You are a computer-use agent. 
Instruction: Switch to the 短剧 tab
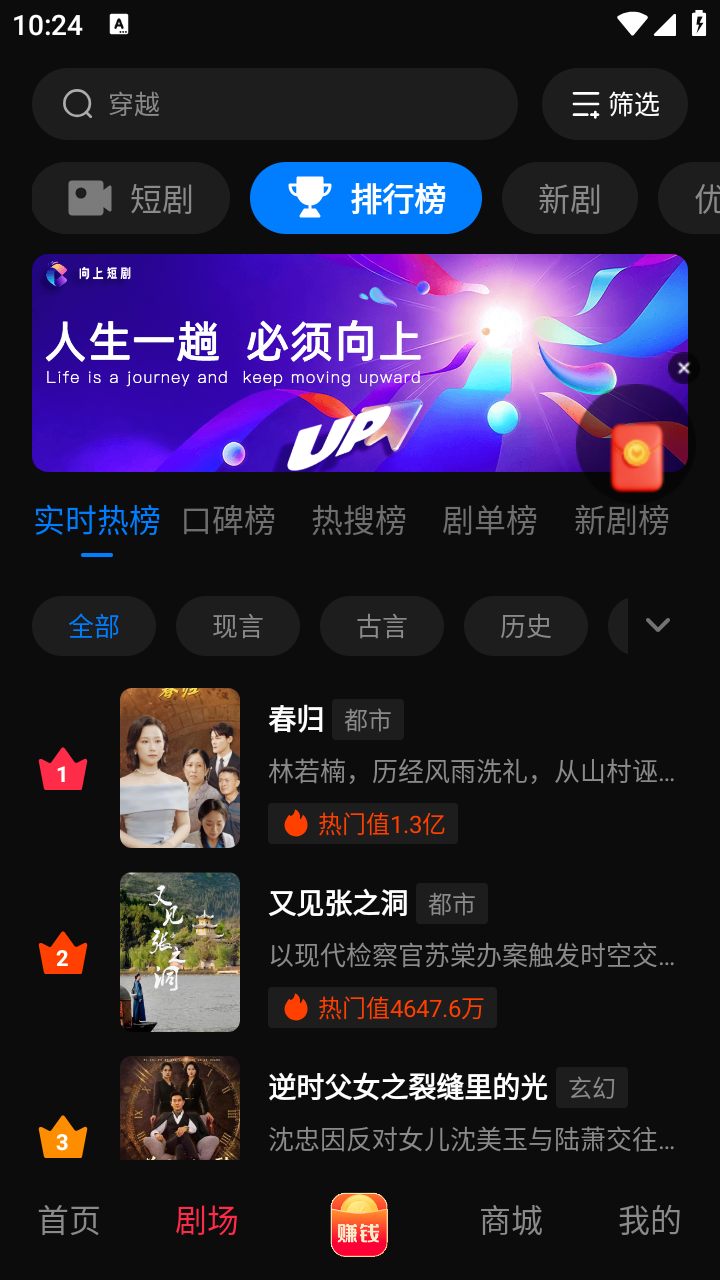(x=131, y=198)
